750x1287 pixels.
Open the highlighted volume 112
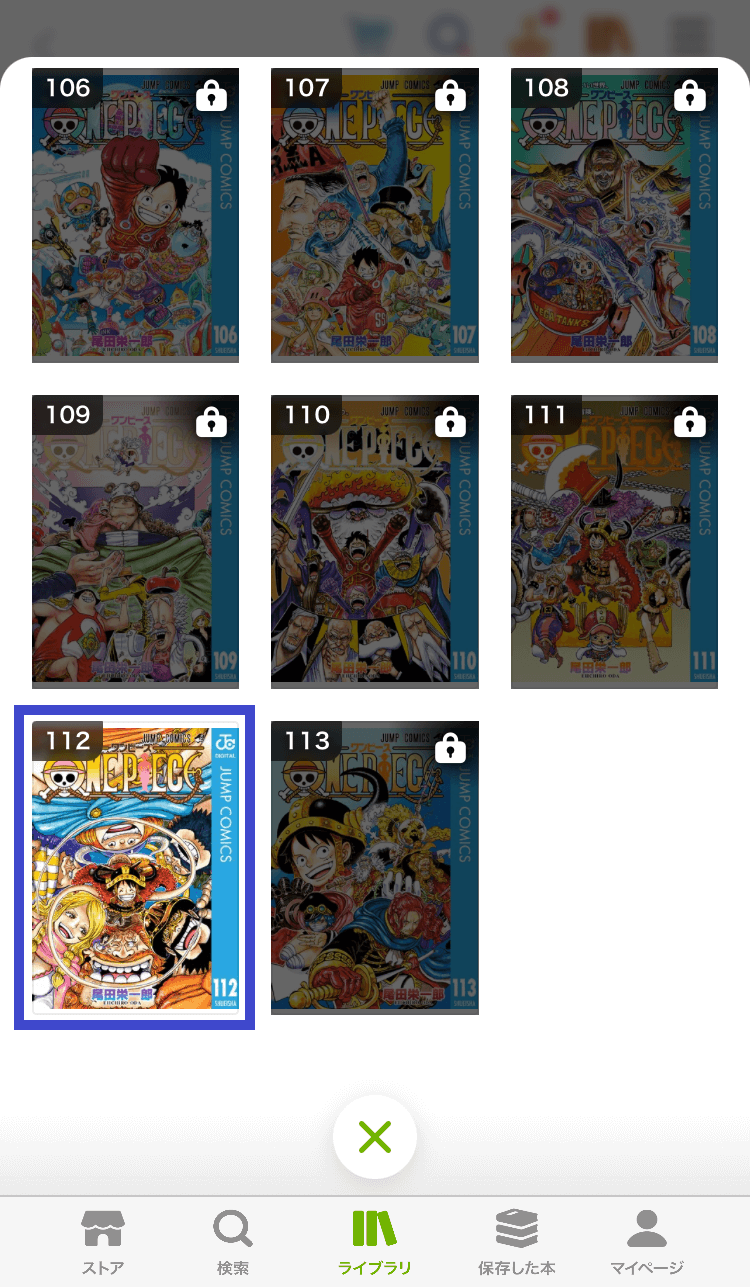(x=135, y=867)
